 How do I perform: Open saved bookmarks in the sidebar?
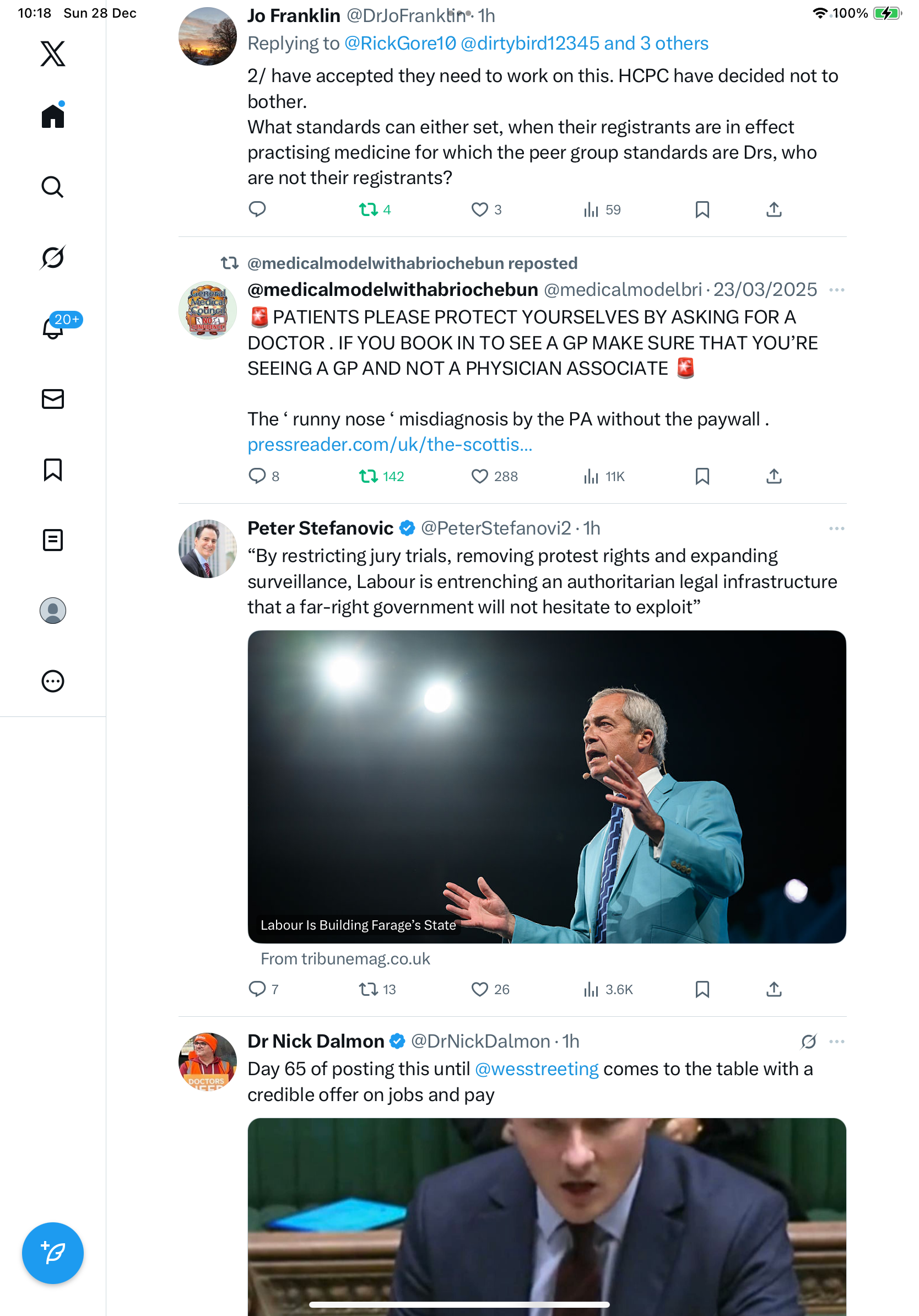pyautogui.click(x=53, y=470)
